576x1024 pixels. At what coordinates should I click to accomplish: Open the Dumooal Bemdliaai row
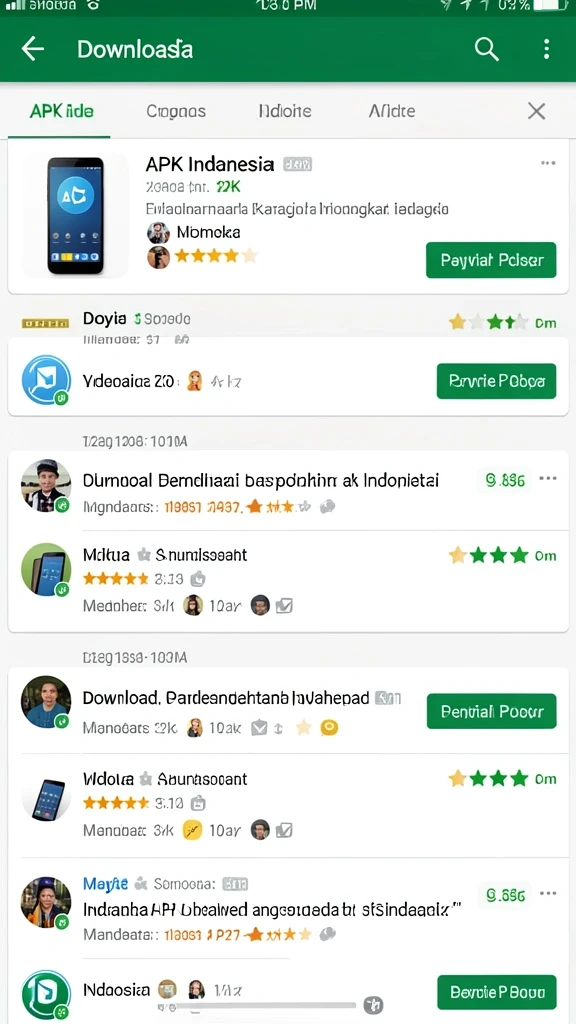(x=288, y=491)
